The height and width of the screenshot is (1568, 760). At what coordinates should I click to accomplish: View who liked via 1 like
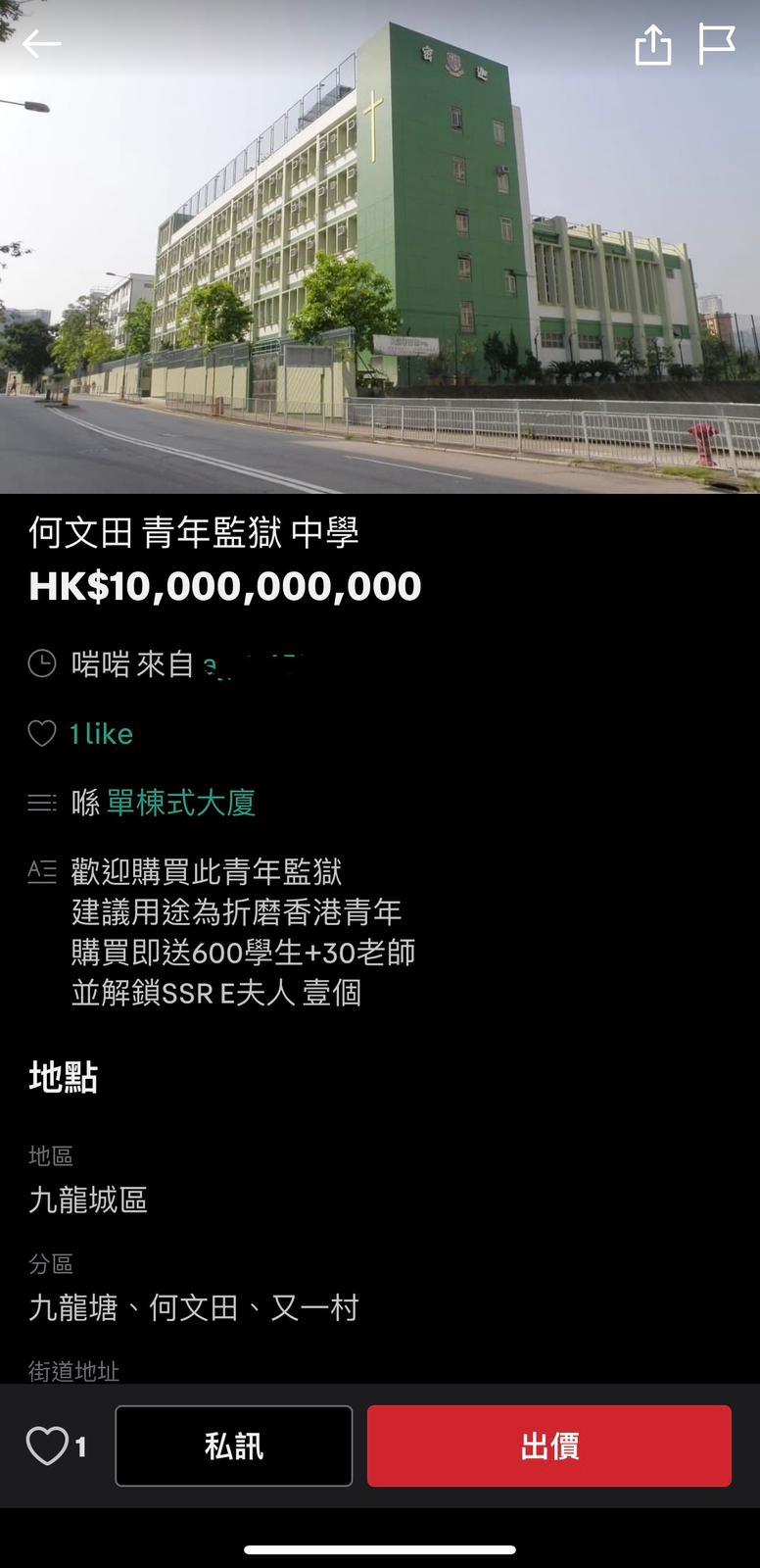pyautogui.click(x=101, y=734)
